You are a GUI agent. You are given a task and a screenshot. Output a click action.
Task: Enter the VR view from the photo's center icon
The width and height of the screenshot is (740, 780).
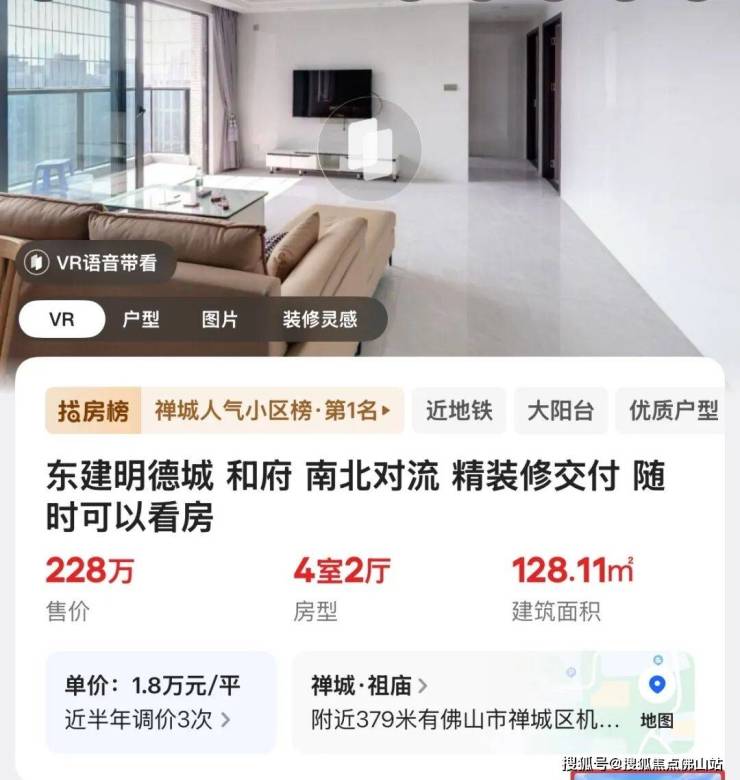[368, 149]
